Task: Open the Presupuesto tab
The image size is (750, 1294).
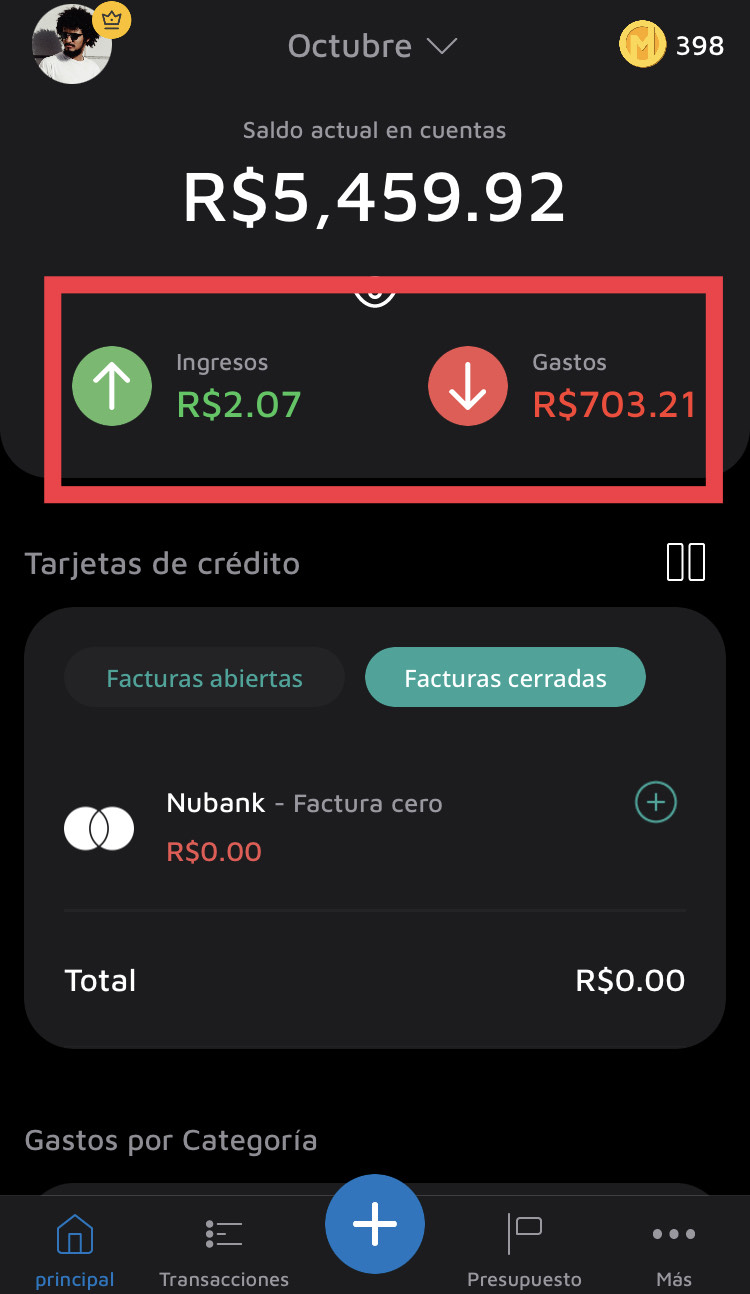Action: [524, 1250]
